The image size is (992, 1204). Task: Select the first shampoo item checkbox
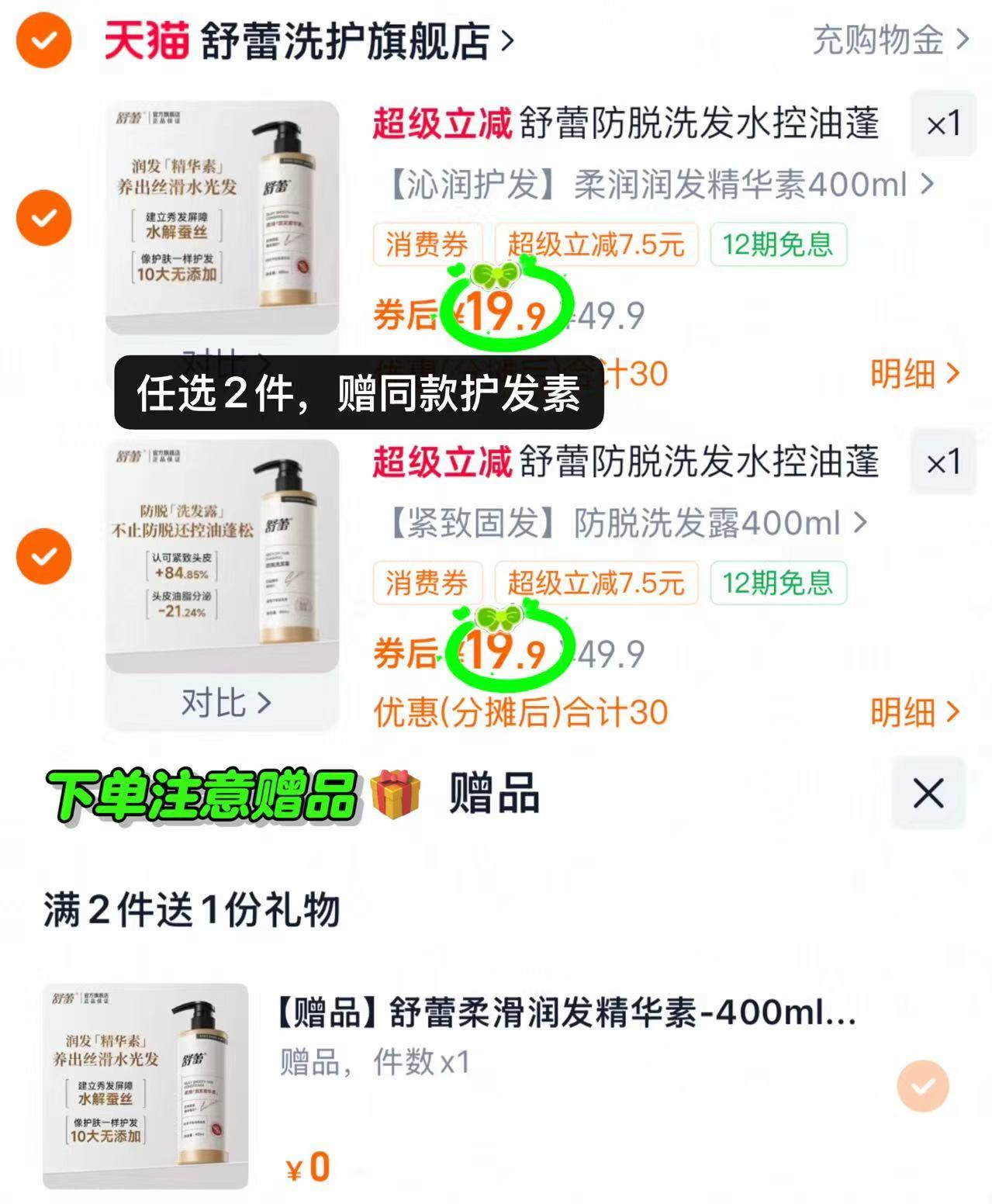44,217
